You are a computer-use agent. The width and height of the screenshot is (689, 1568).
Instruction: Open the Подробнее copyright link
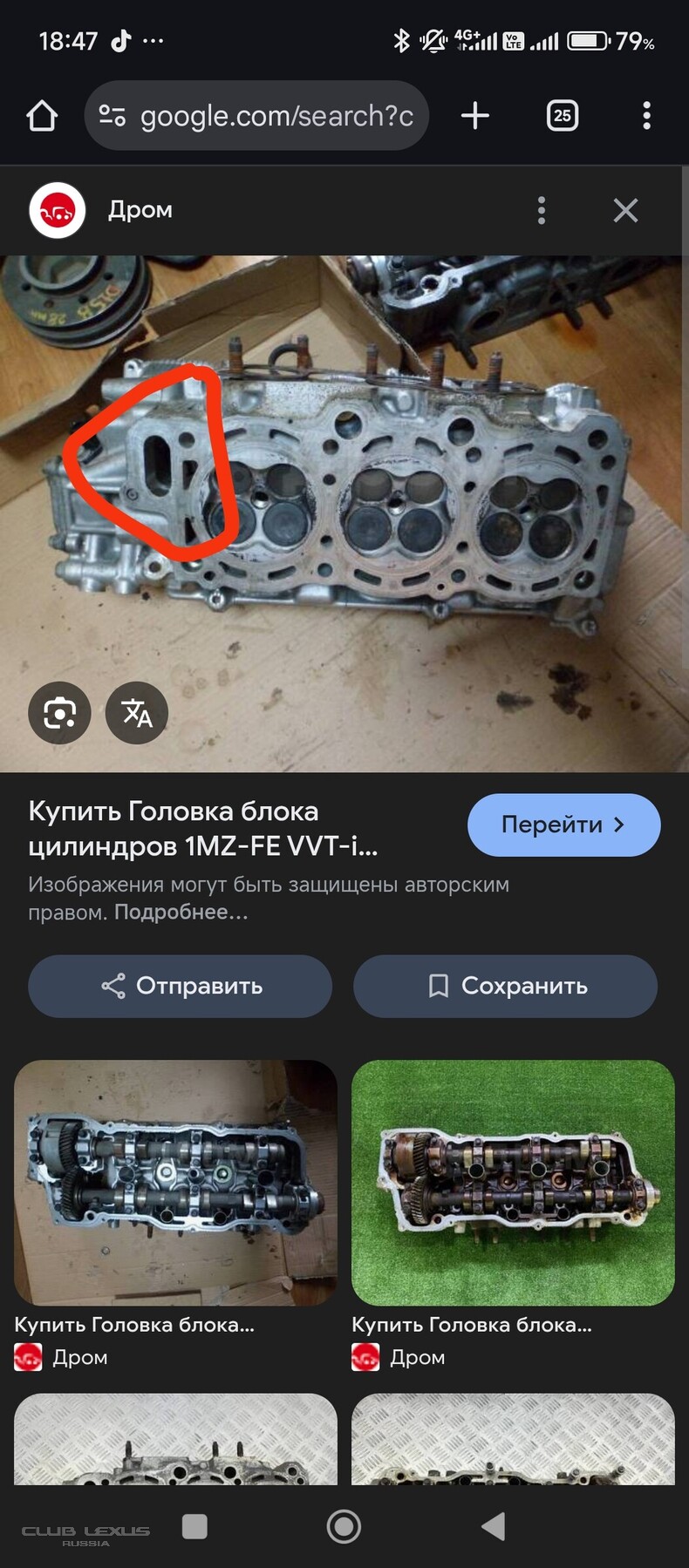point(181,913)
